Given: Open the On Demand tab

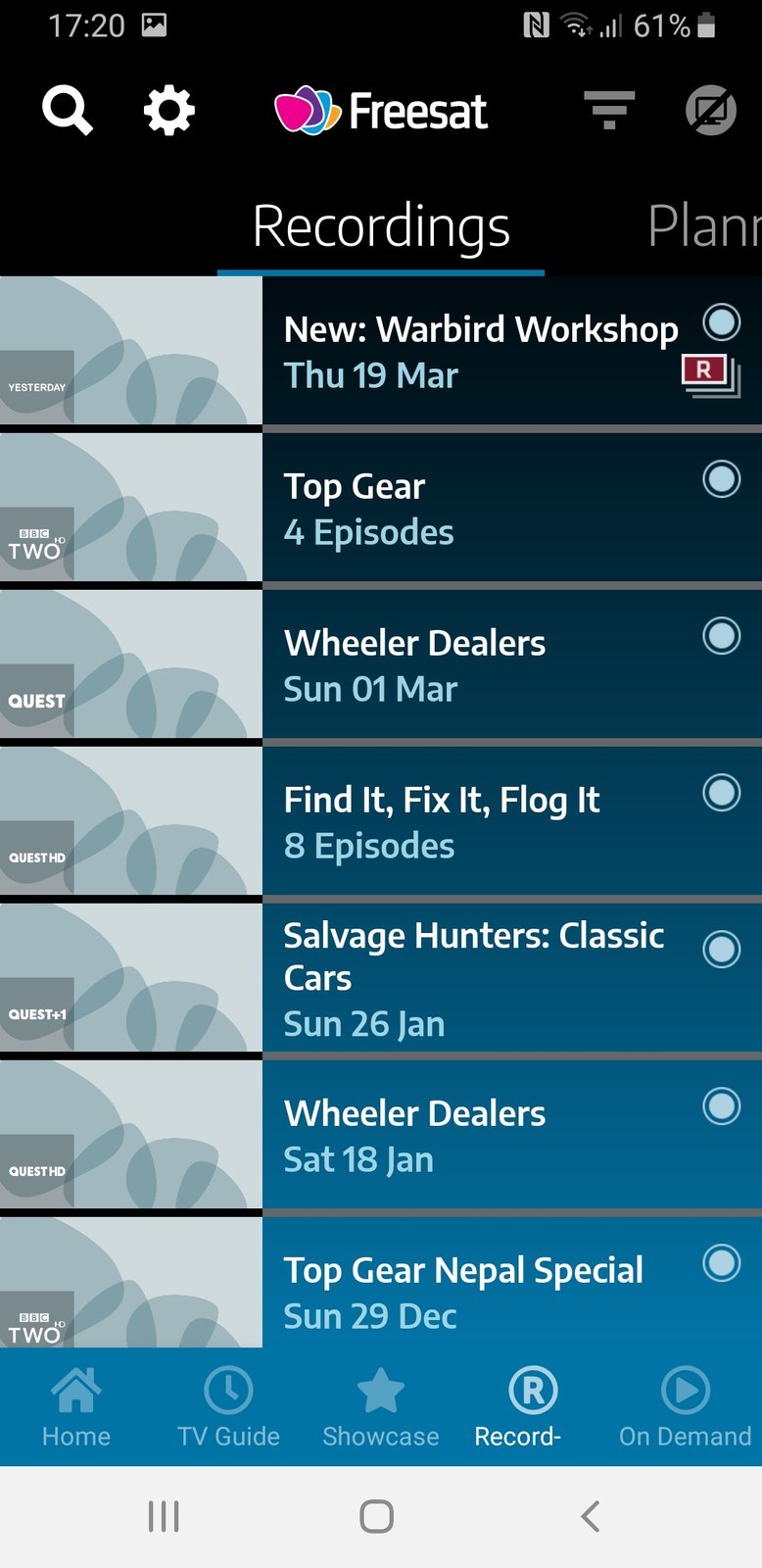Looking at the screenshot, I should 686,1407.
